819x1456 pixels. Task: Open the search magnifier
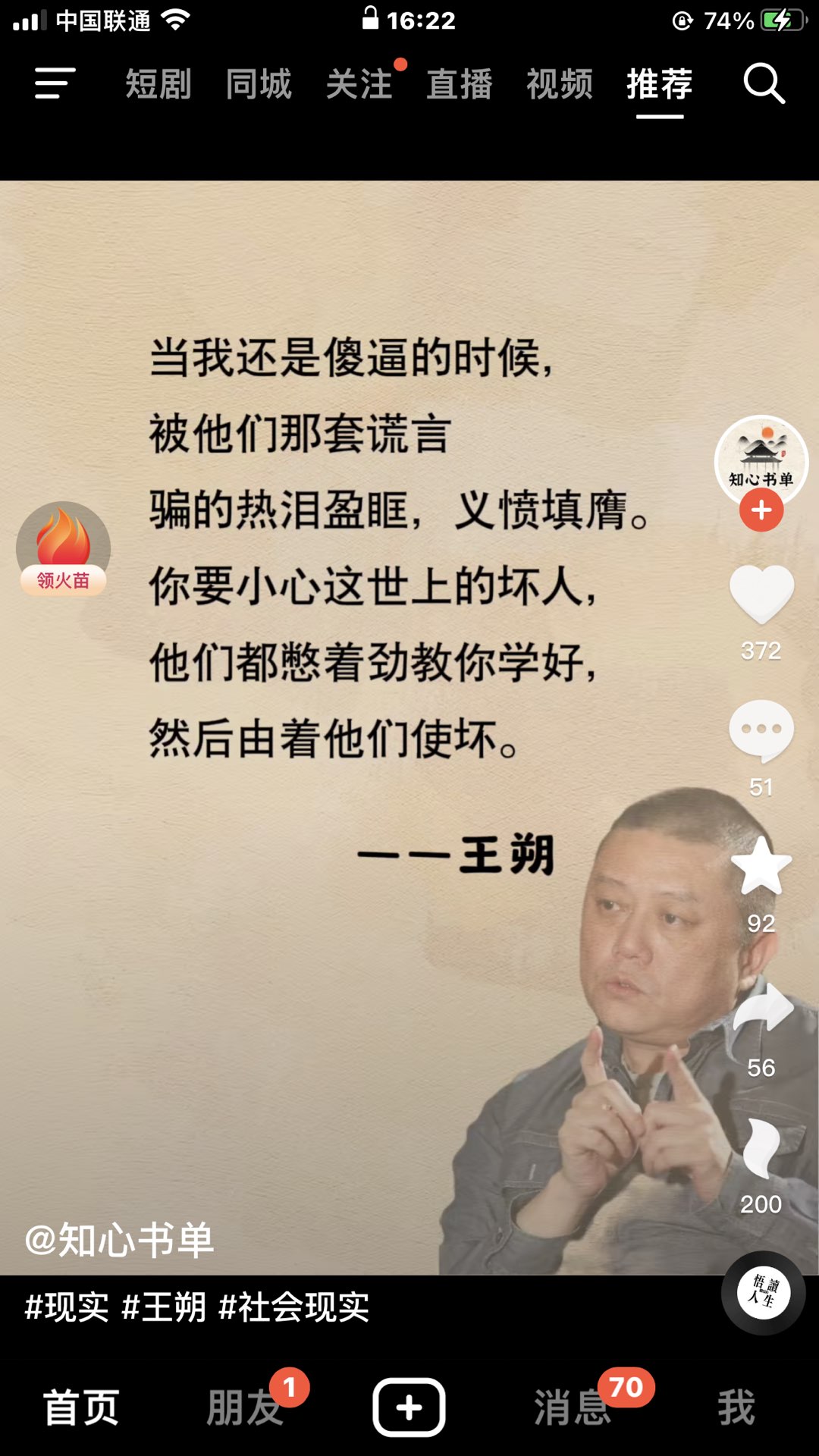763,83
